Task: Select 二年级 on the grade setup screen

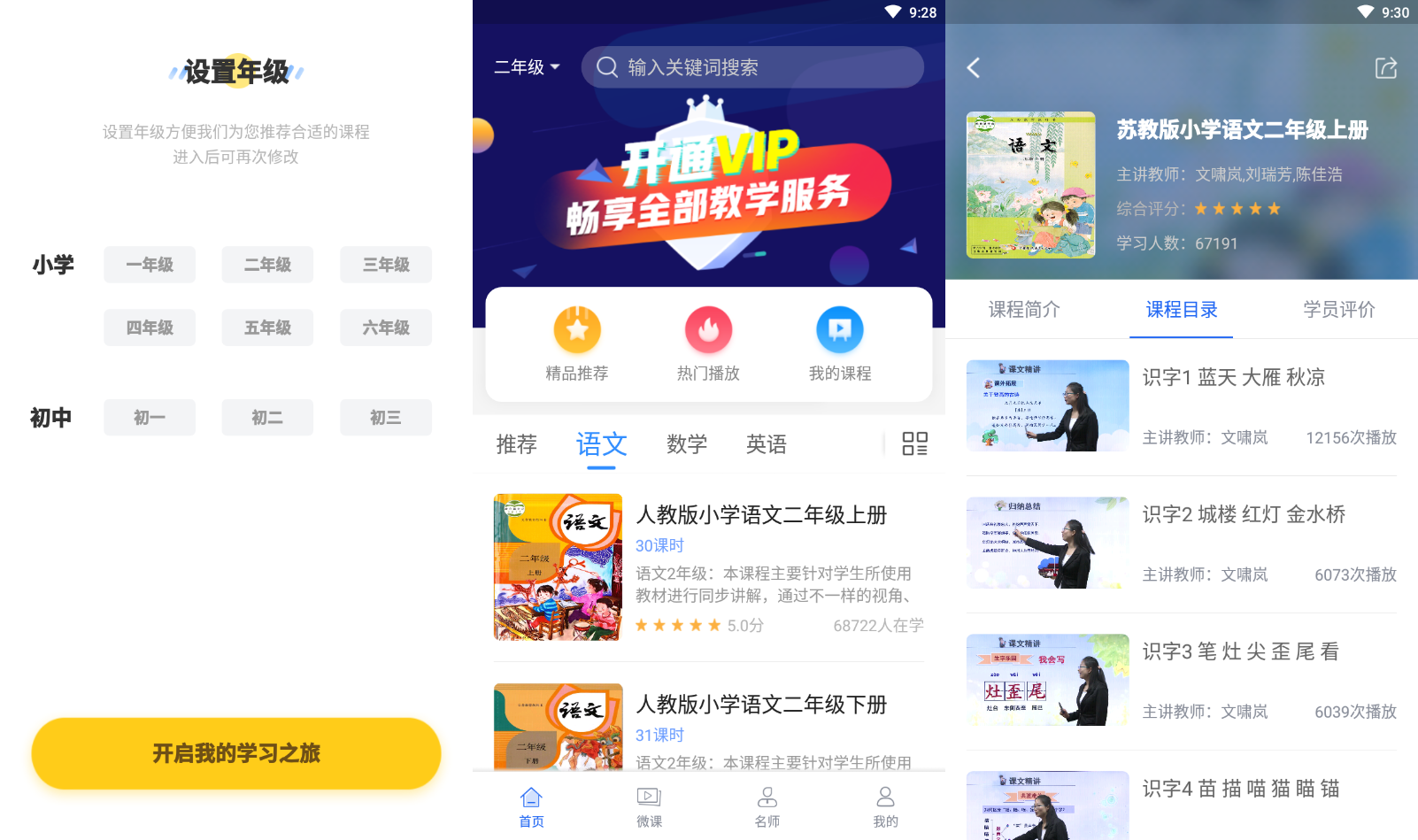Action: [267, 265]
